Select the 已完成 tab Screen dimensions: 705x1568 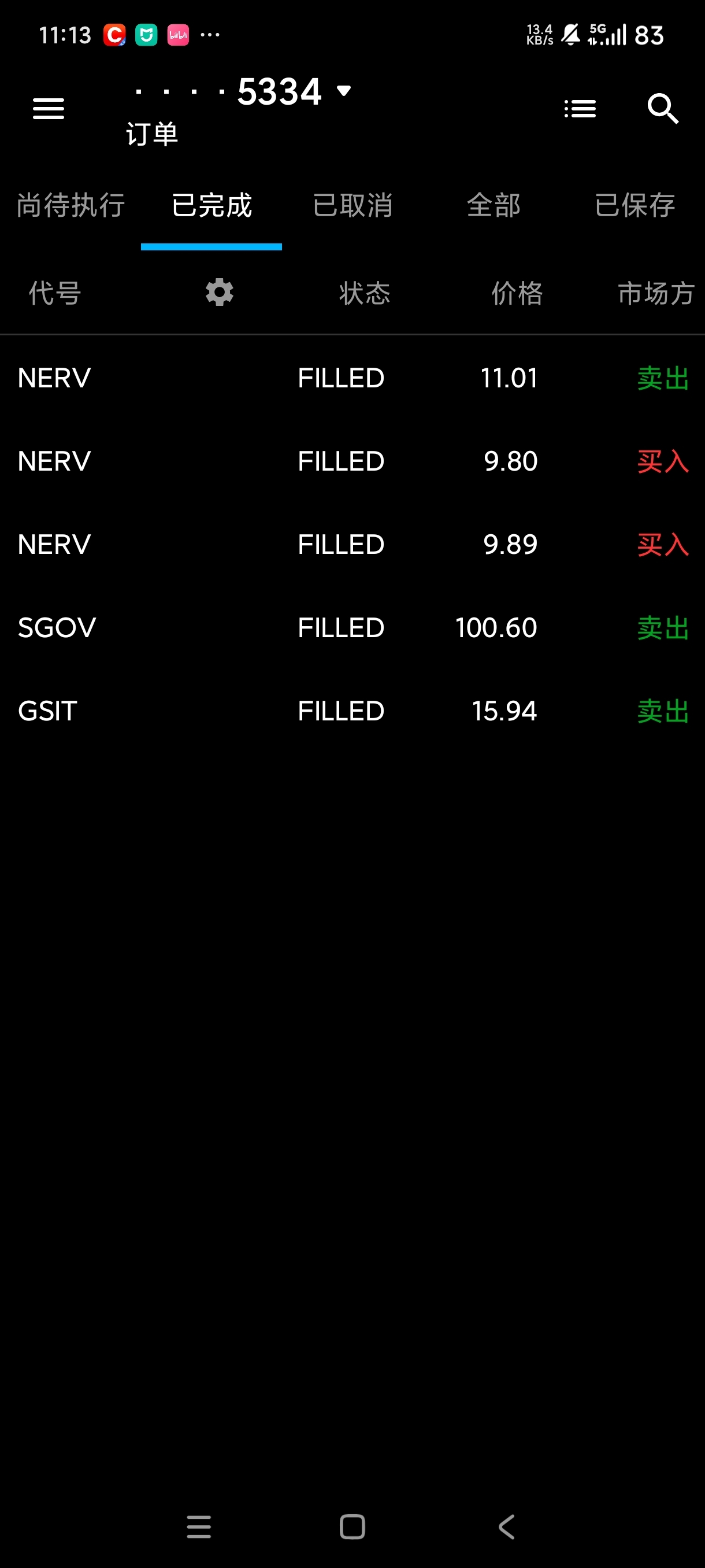(211, 205)
